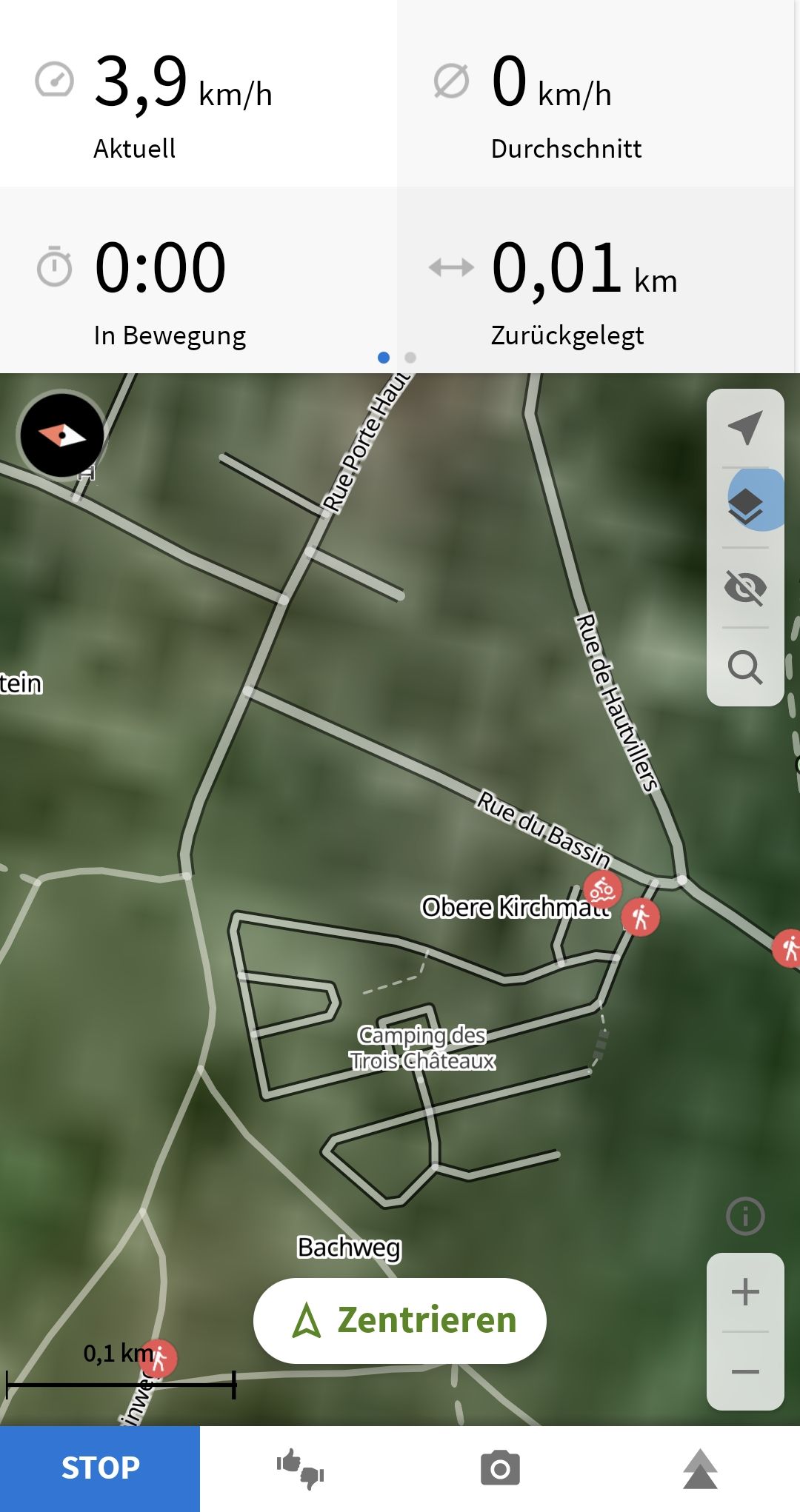
Task: Open the thumbs up/down feedback
Action: (x=300, y=1468)
